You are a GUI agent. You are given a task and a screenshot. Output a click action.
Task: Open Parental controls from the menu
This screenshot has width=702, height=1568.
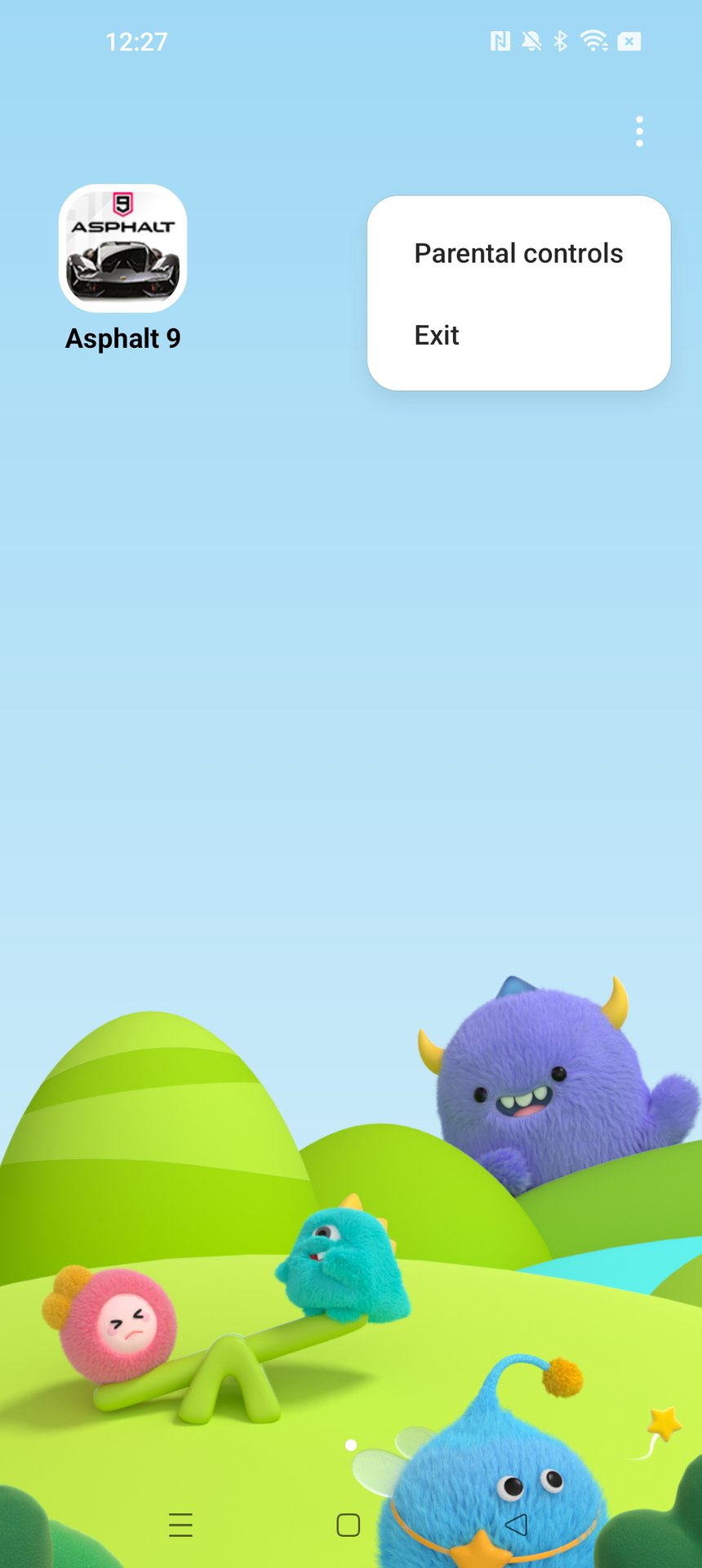pyautogui.click(x=518, y=253)
